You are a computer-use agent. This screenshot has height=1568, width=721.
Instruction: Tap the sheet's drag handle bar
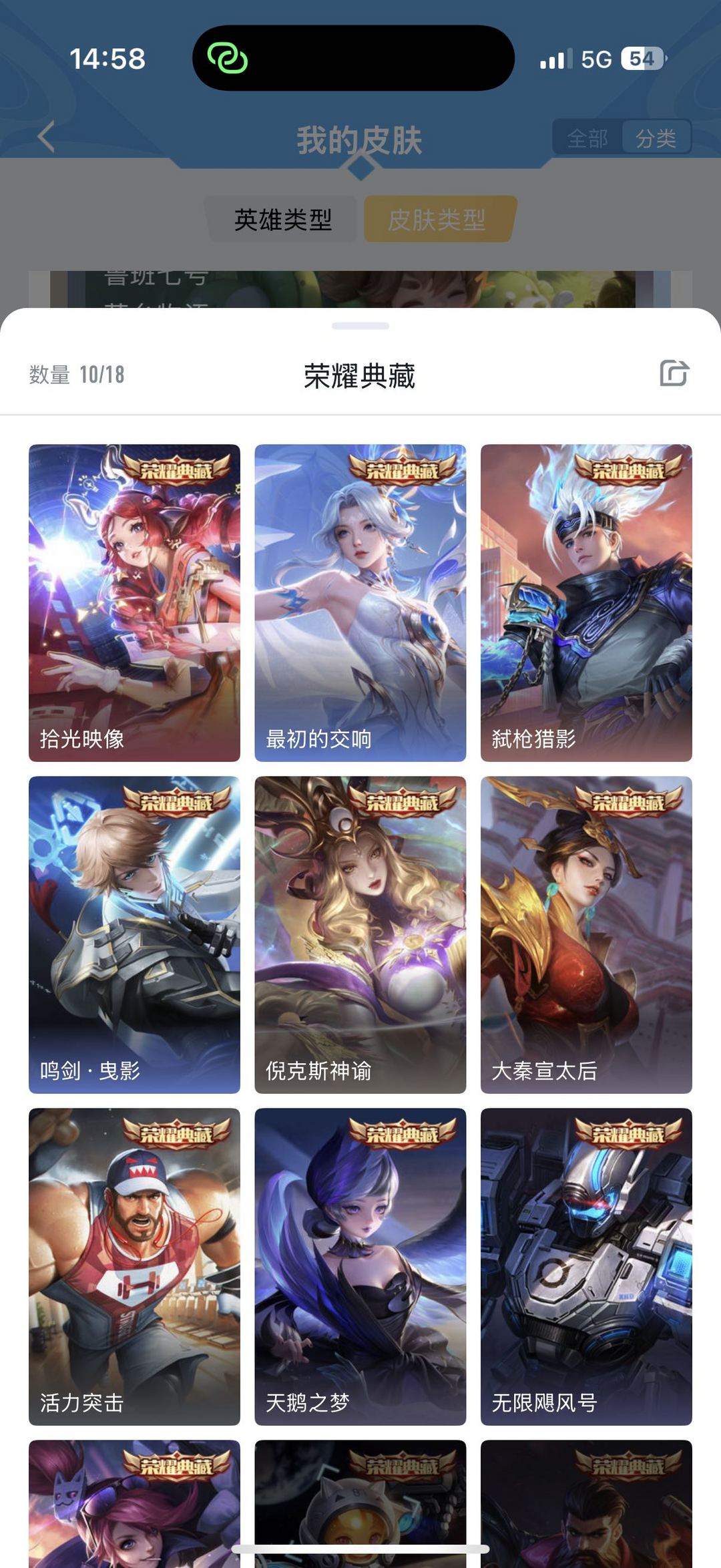(x=360, y=326)
